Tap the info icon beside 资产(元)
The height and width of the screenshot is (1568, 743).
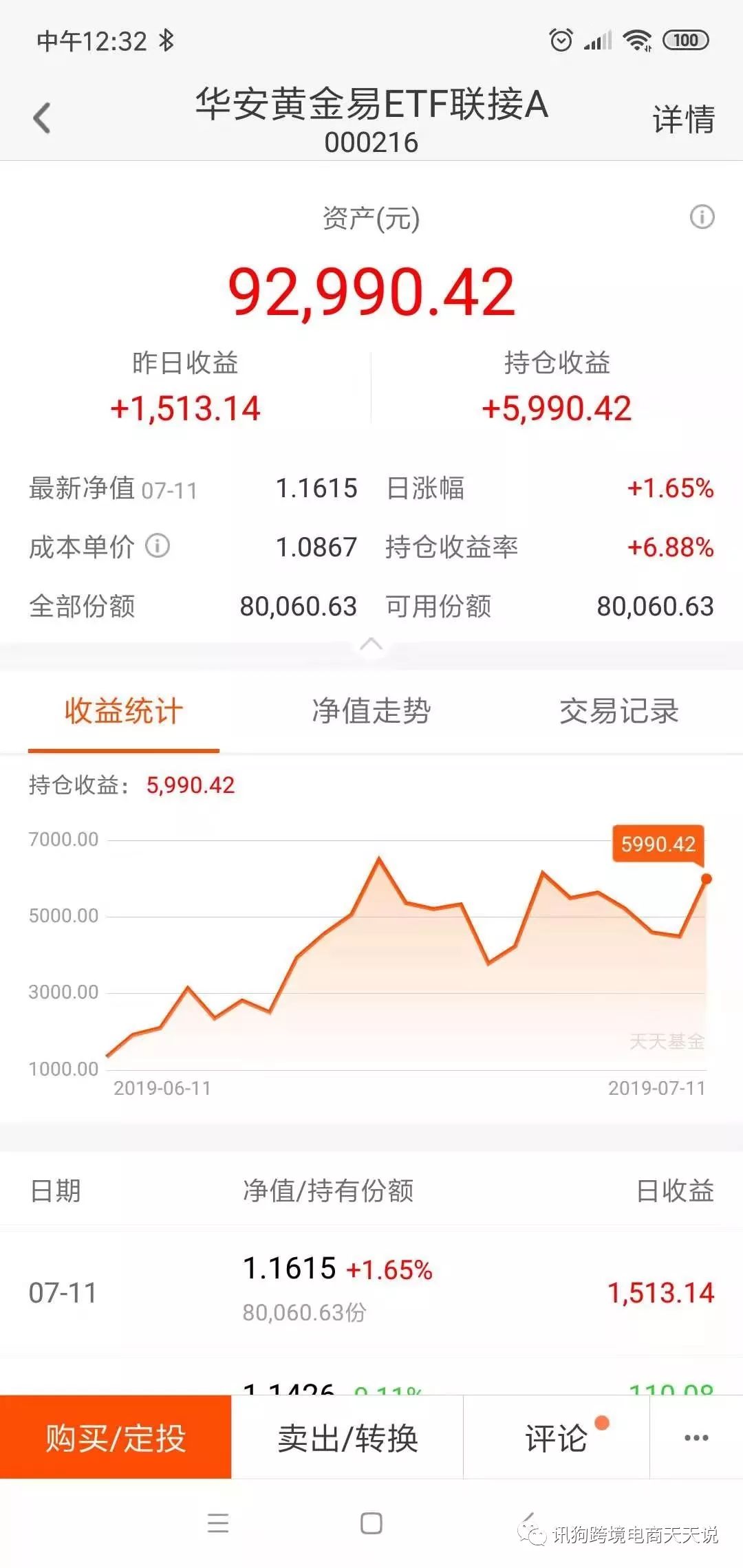(702, 217)
